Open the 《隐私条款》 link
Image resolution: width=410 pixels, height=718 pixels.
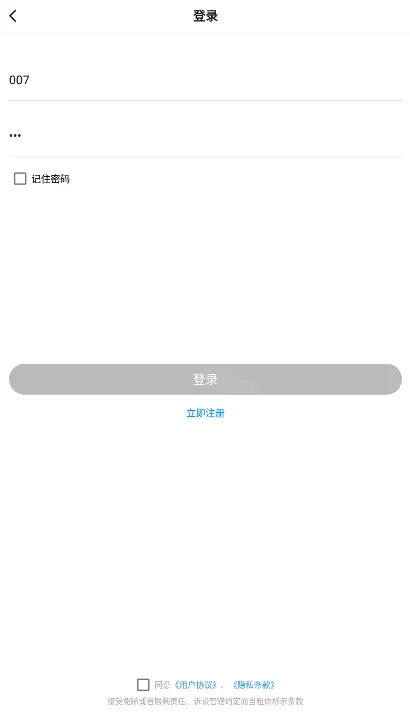(x=253, y=685)
